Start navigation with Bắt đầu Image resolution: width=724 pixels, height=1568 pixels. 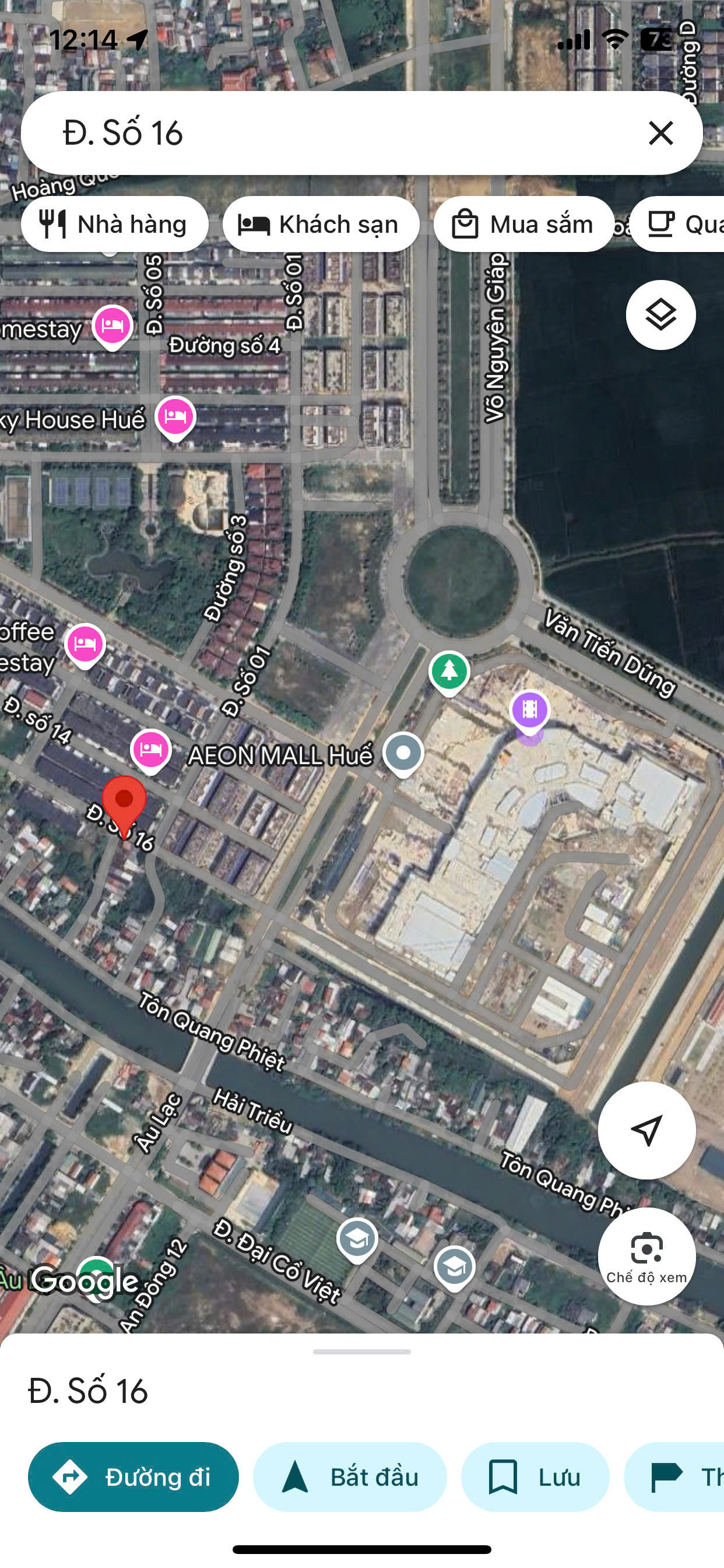[350, 1476]
